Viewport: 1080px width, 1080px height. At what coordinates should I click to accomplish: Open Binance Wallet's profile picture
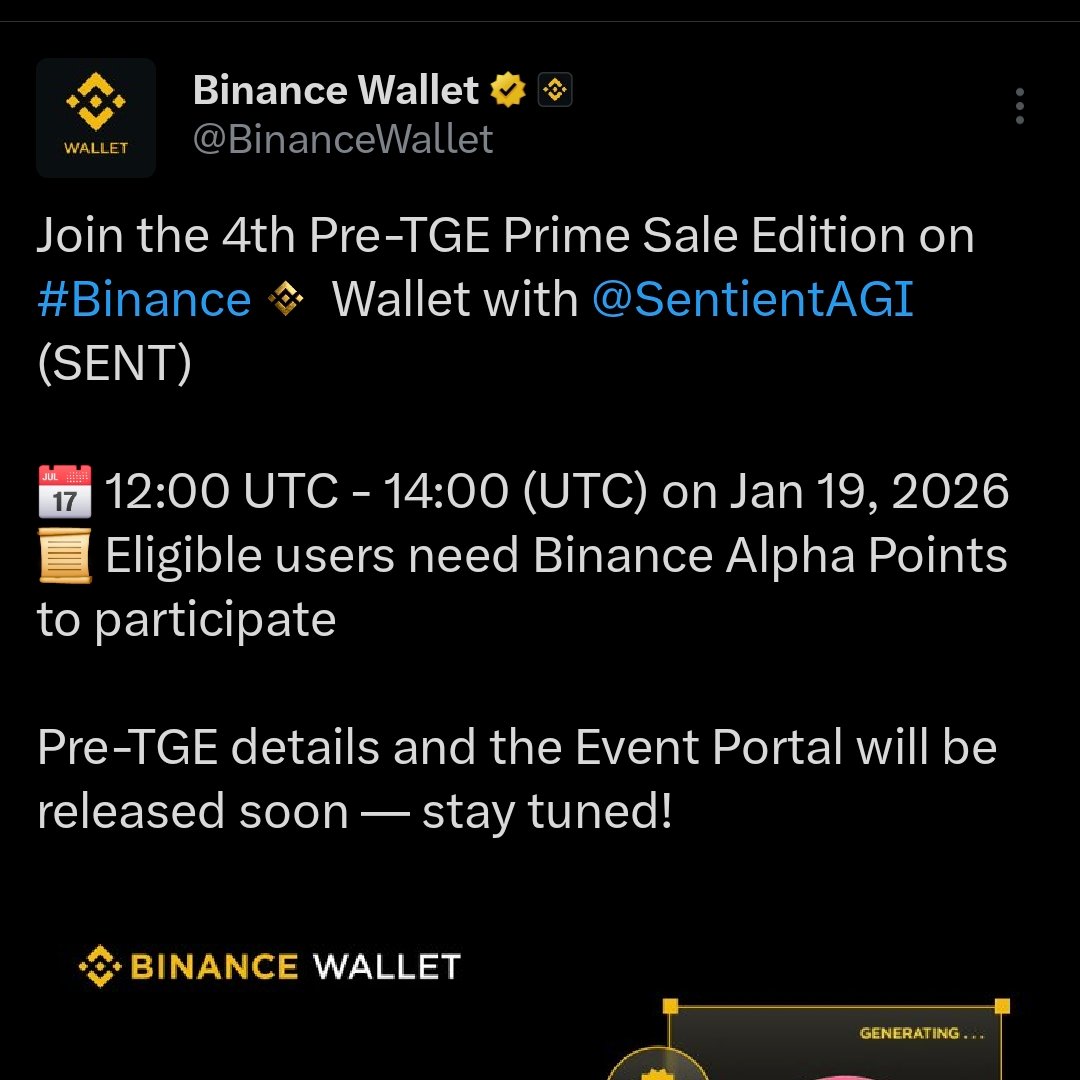pos(96,118)
